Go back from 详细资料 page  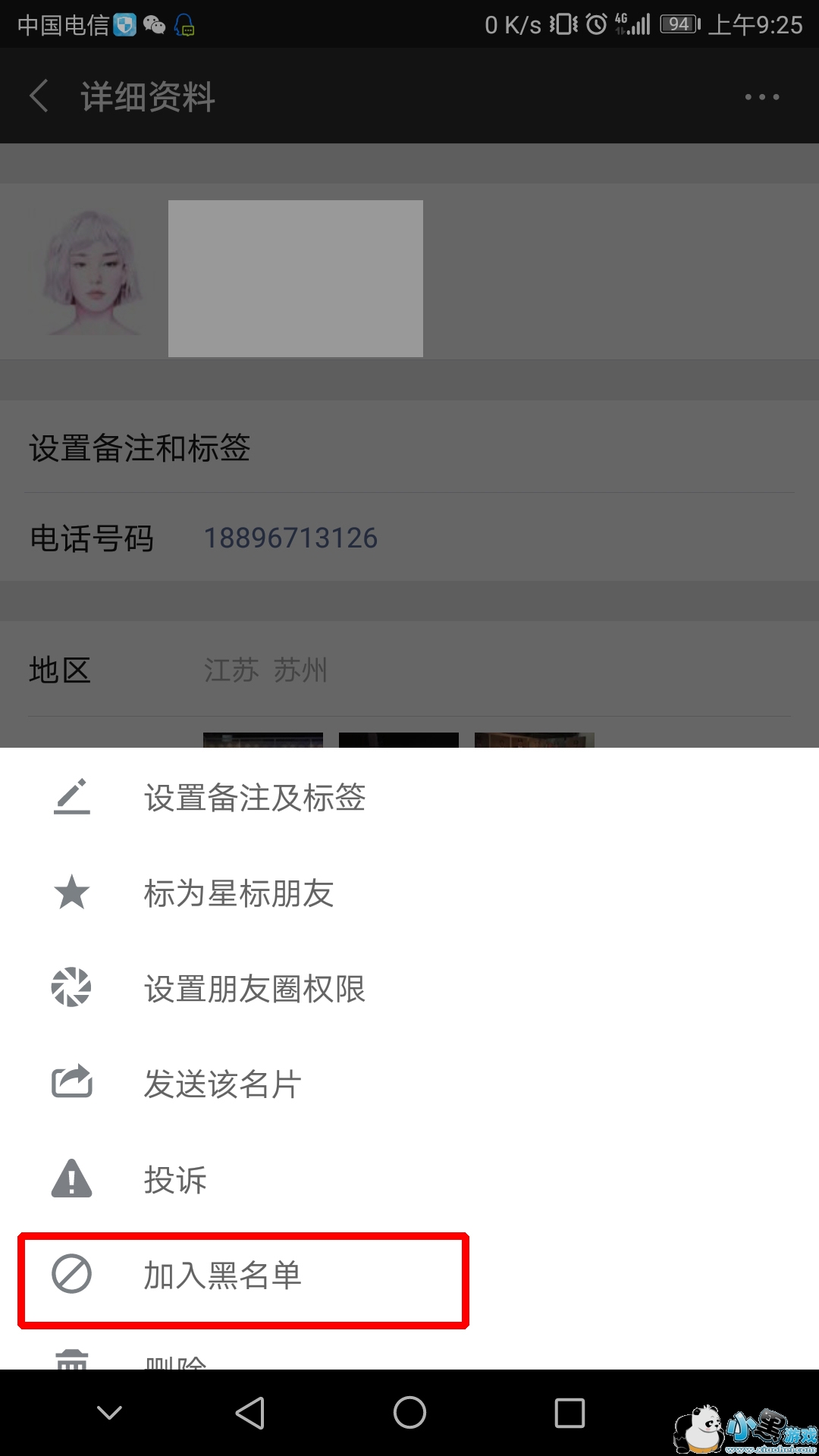pos(39,96)
